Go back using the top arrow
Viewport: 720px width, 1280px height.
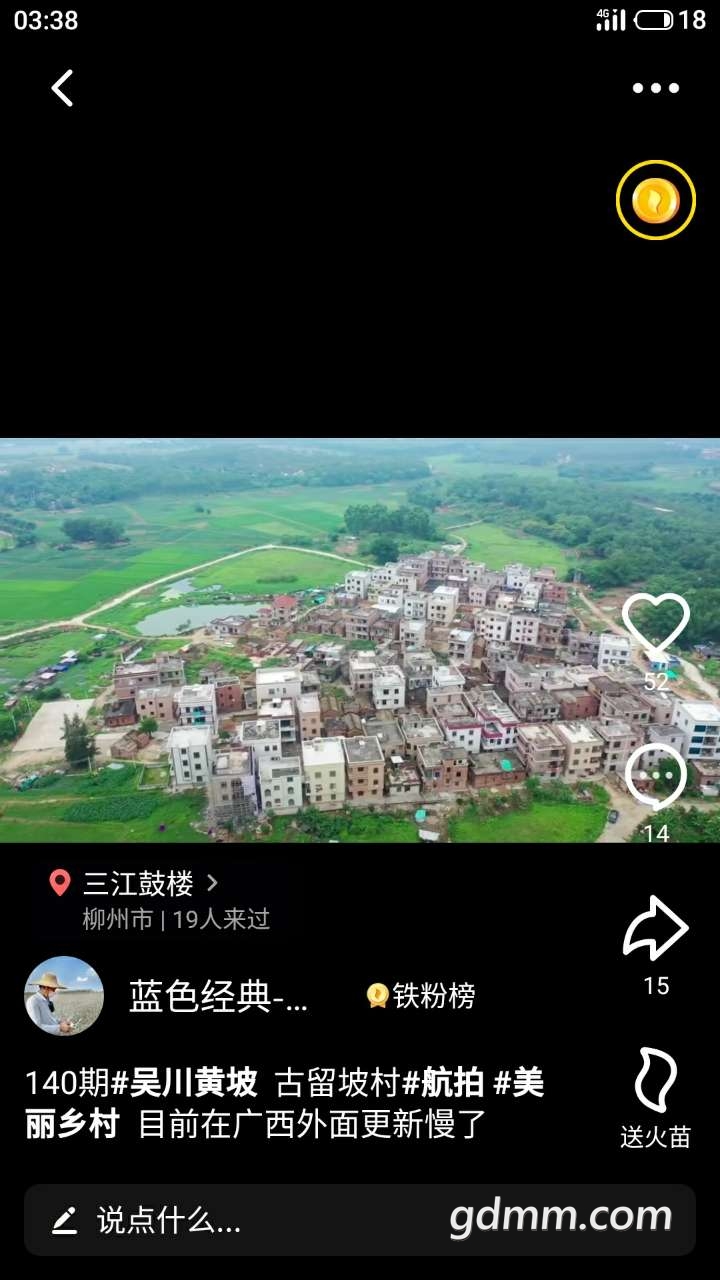(62, 88)
